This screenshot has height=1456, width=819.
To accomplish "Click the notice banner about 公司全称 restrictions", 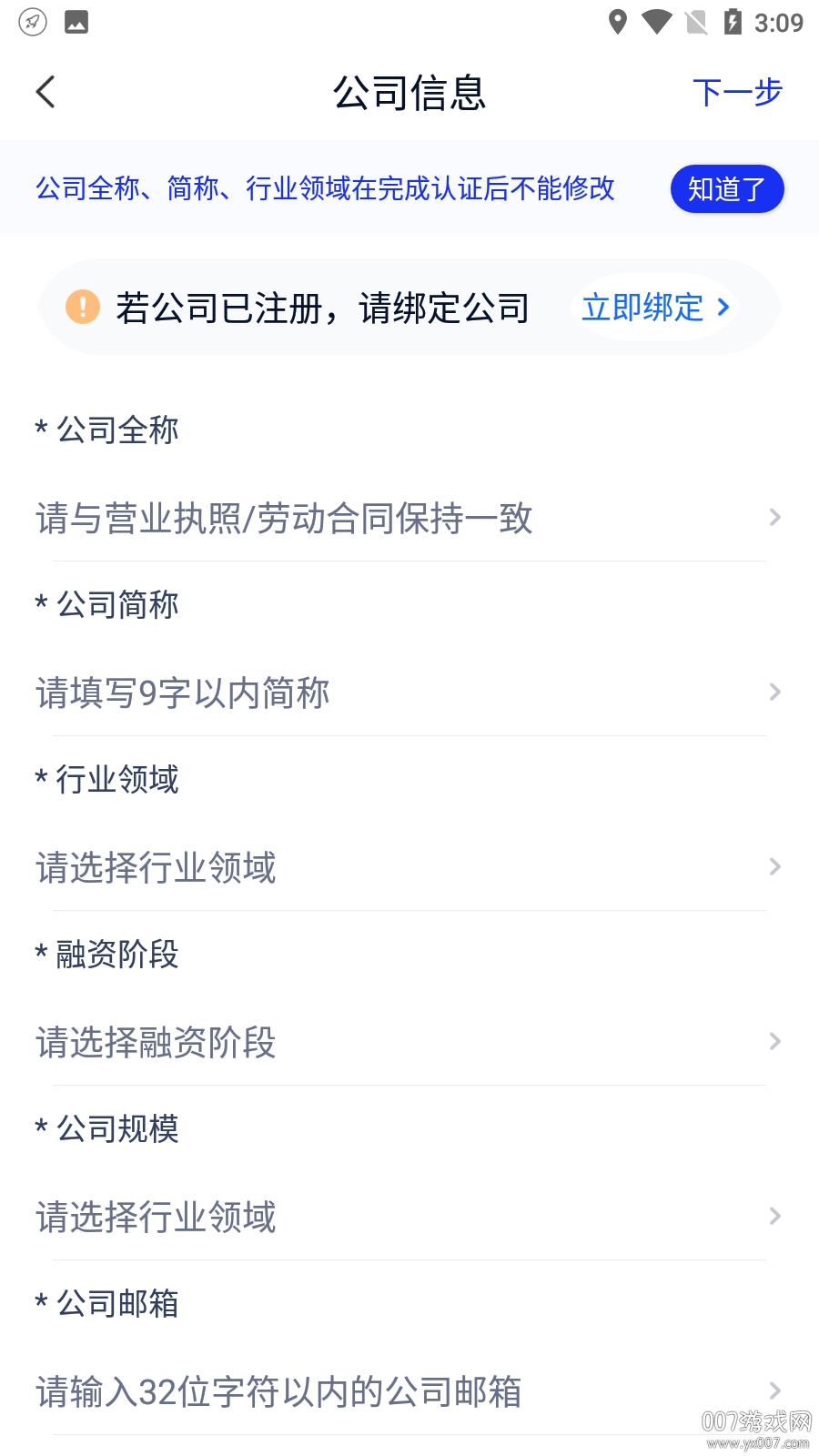I will [x=325, y=189].
